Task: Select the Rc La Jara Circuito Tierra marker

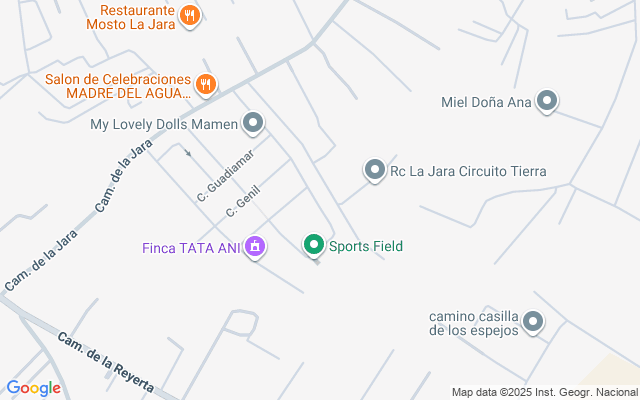Action: [374, 171]
